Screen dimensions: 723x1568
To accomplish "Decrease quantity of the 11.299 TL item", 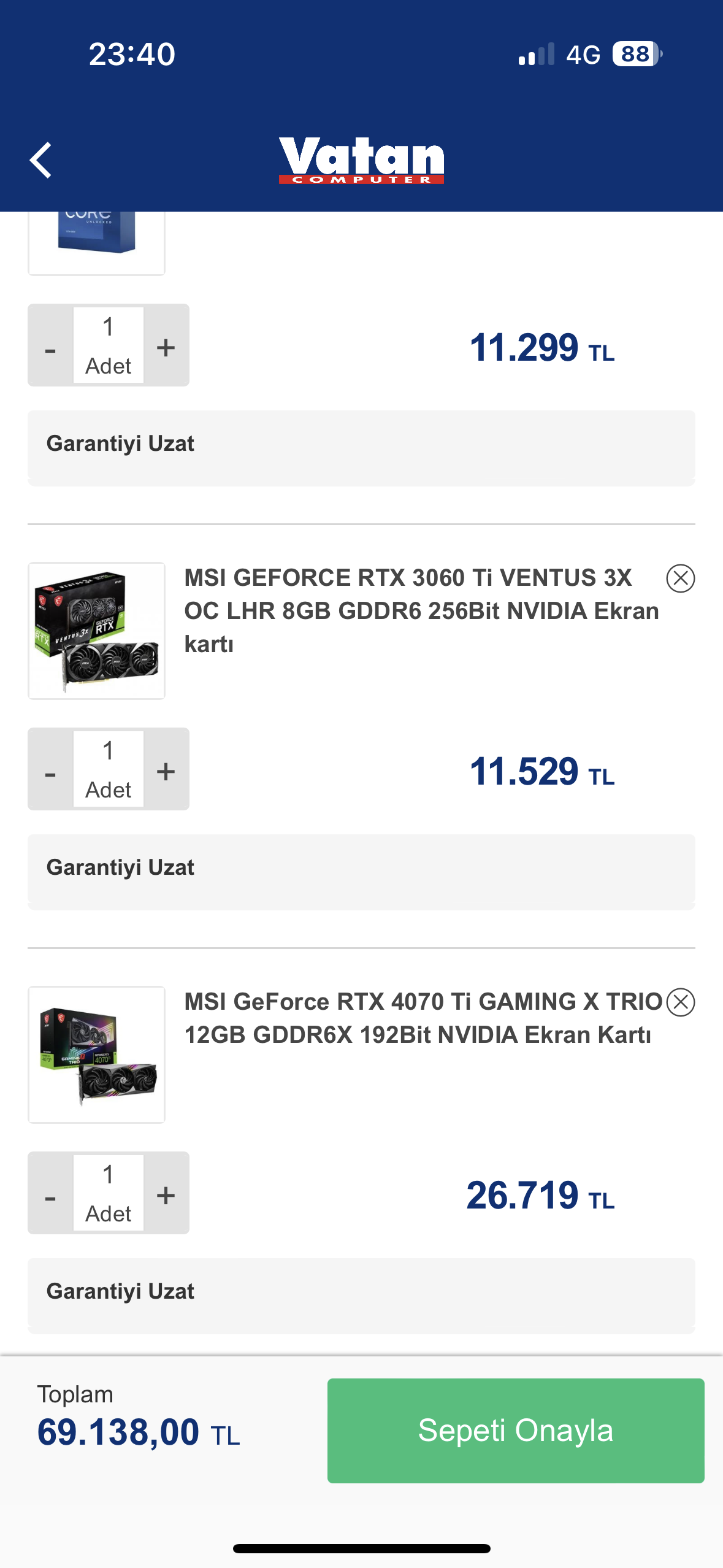I will pyautogui.click(x=50, y=349).
